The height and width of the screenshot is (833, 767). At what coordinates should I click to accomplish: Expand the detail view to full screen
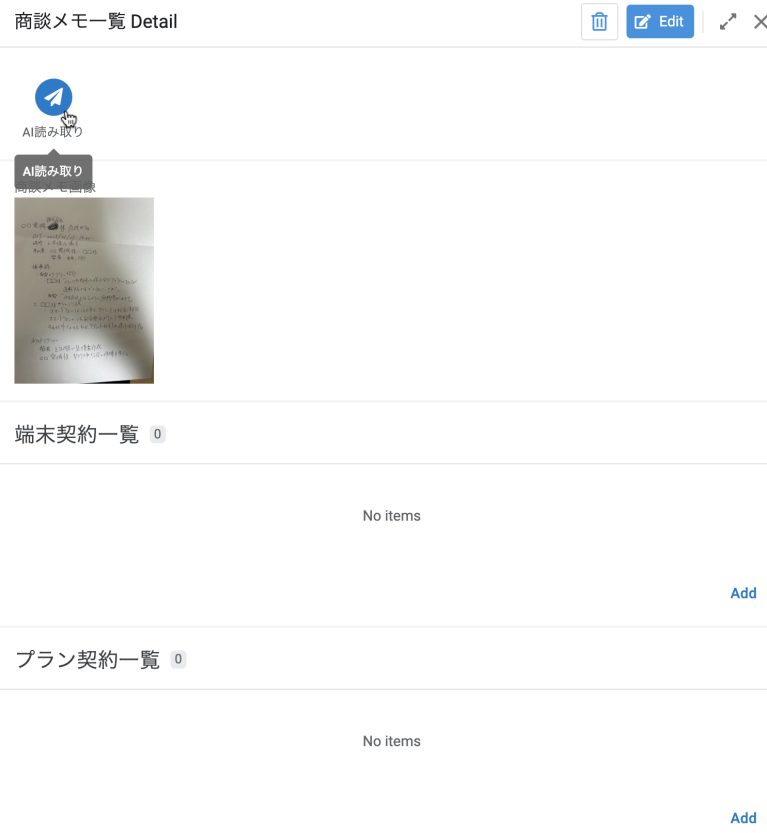[728, 22]
